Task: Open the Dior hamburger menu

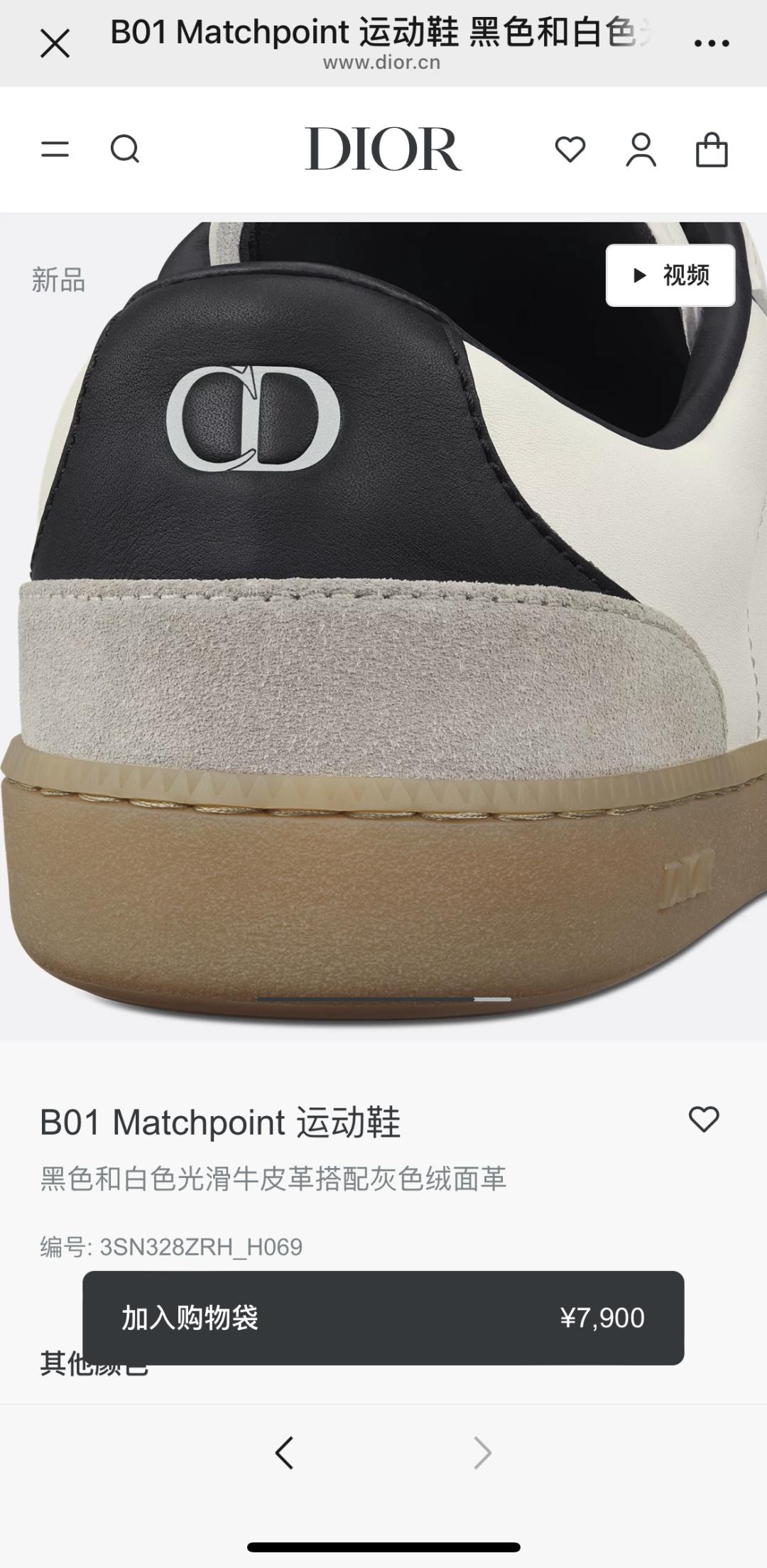Action: (x=55, y=149)
